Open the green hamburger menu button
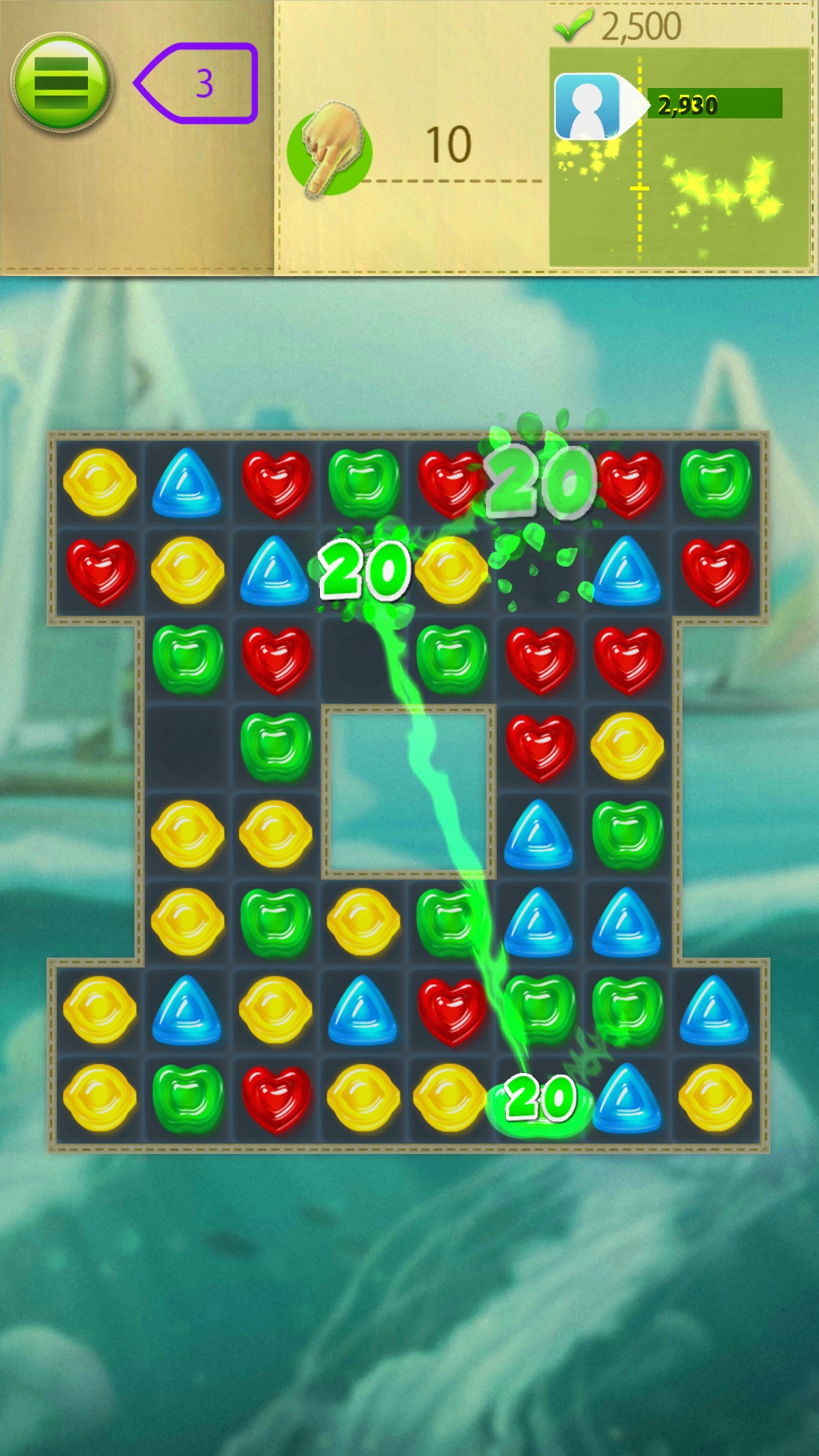The height and width of the screenshot is (1456, 819). coord(61,82)
